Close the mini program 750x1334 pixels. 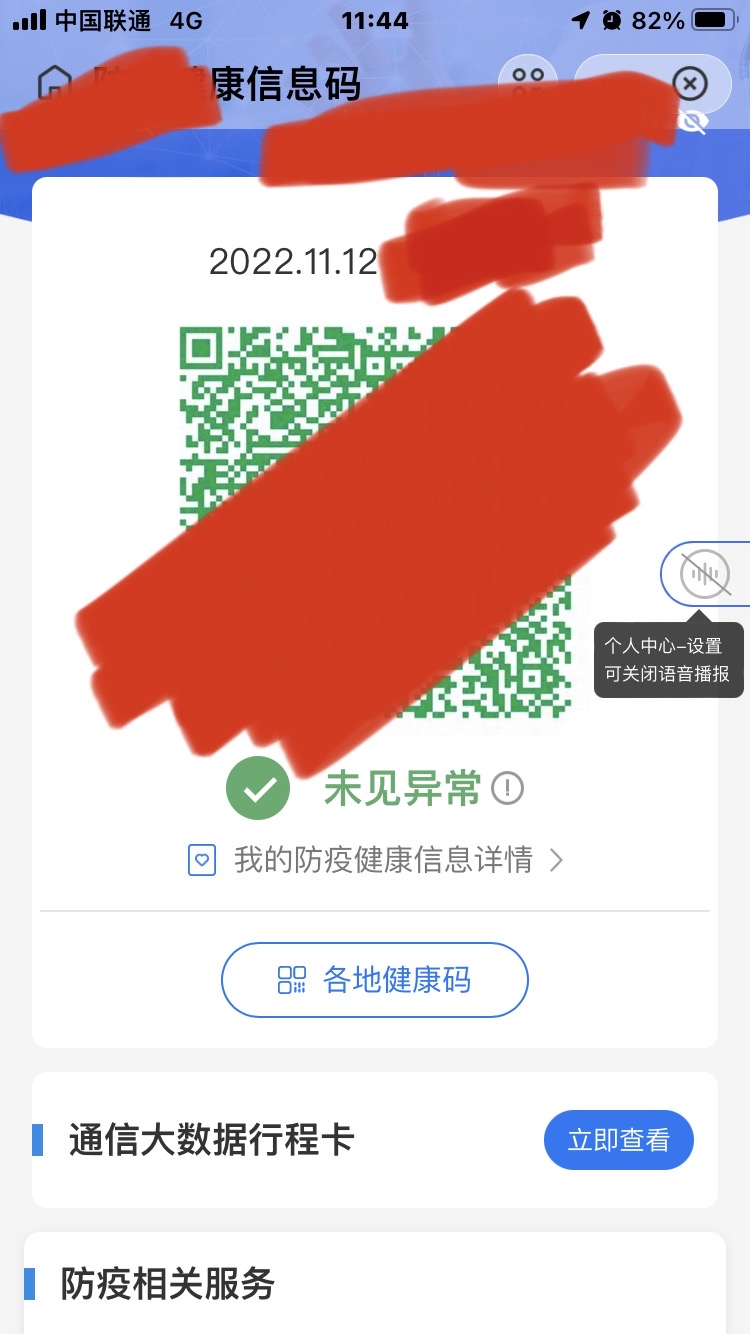tap(690, 83)
